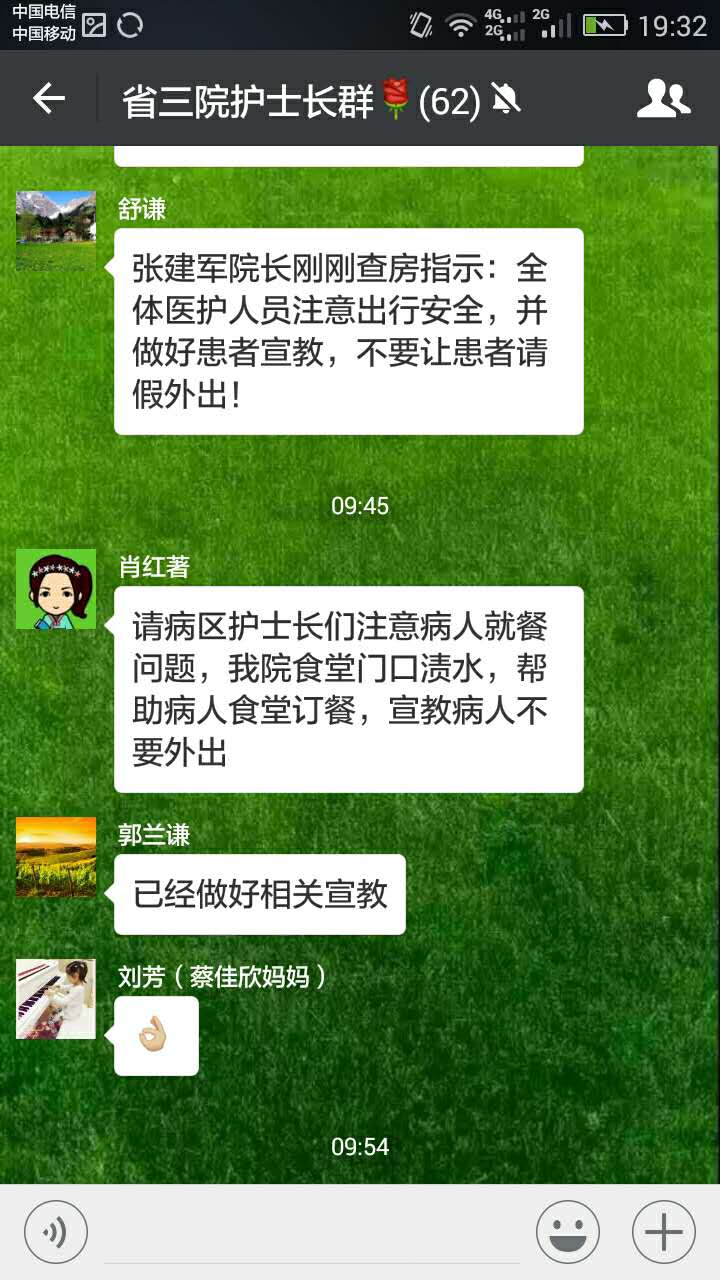
Task: Open 舒谦's profile avatar
Action: [56, 231]
